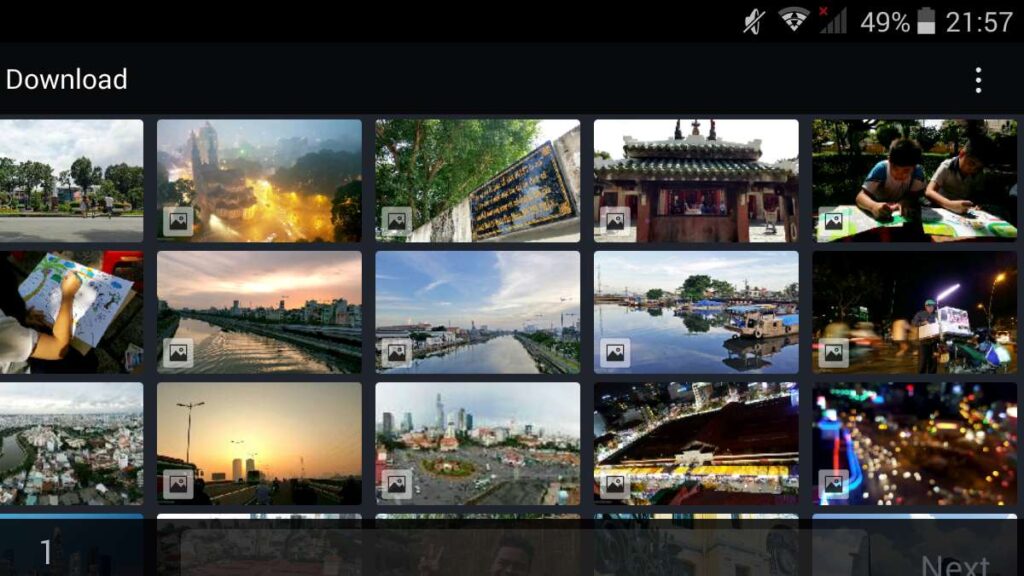Screen dimensions: 1024x576
Task: Tap the Next button
Action: pyautogui.click(x=953, y=565)
